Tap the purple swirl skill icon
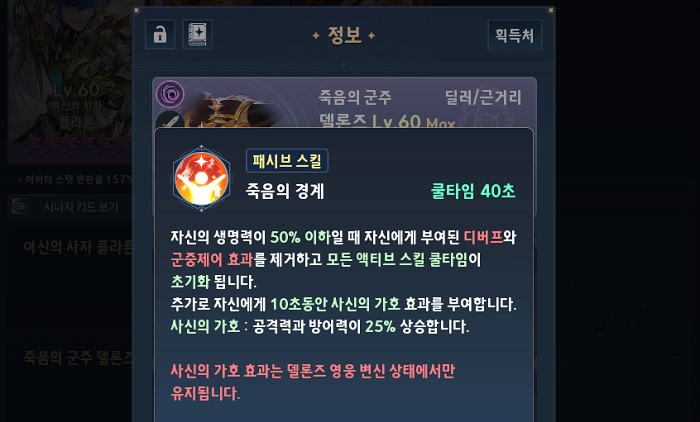This screenshot has width=700, height=422. [172, 97]
